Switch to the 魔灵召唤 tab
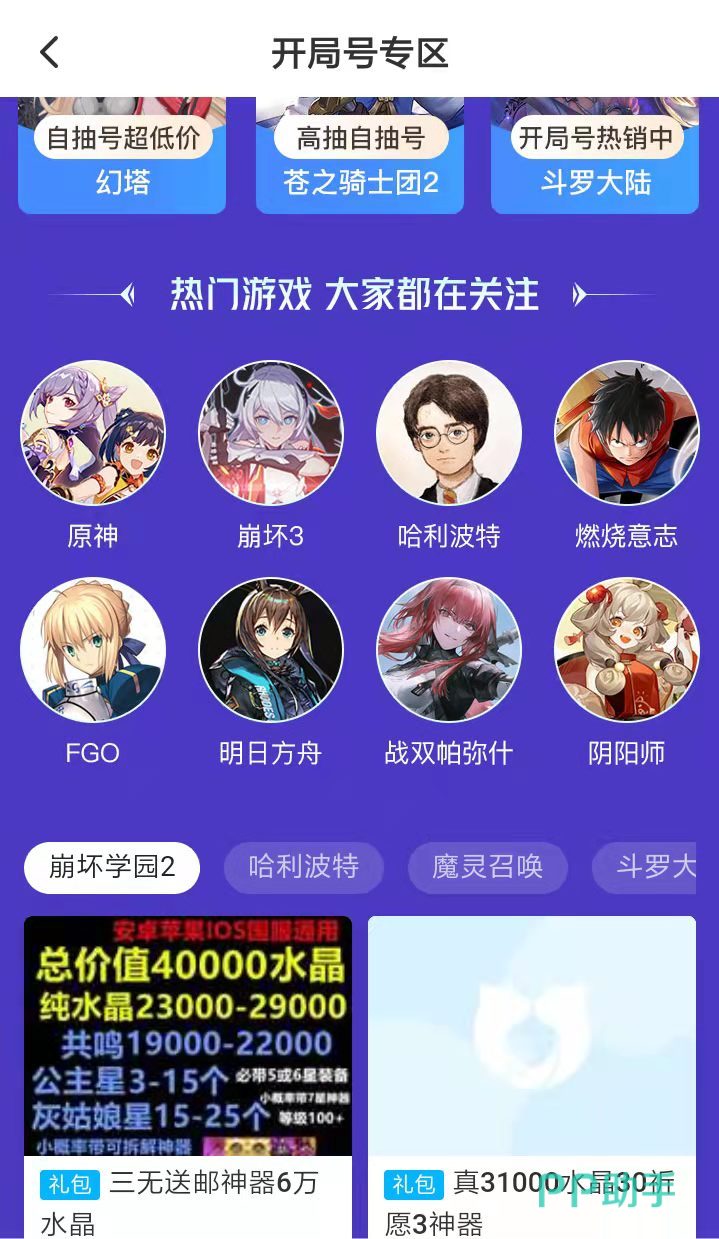 pos(488,867)
